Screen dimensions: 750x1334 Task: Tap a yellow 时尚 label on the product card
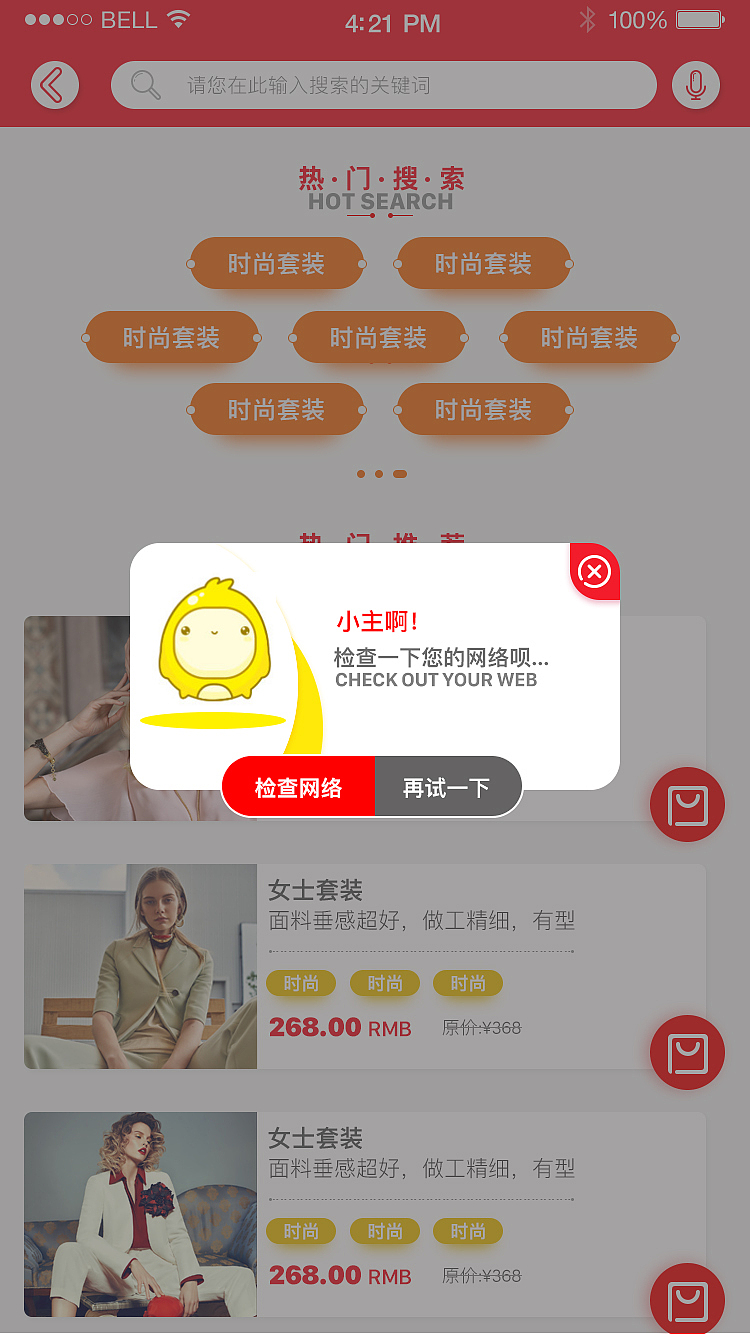pos(301,983)
